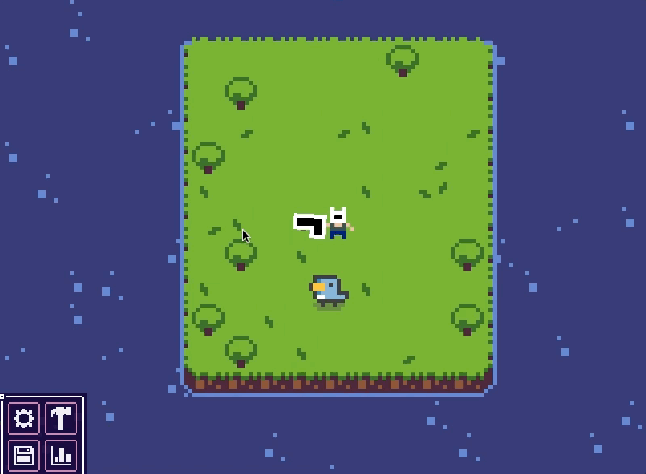Collapse the toolbar panel with the minus
646x474 pixels.
coord(2,397)
